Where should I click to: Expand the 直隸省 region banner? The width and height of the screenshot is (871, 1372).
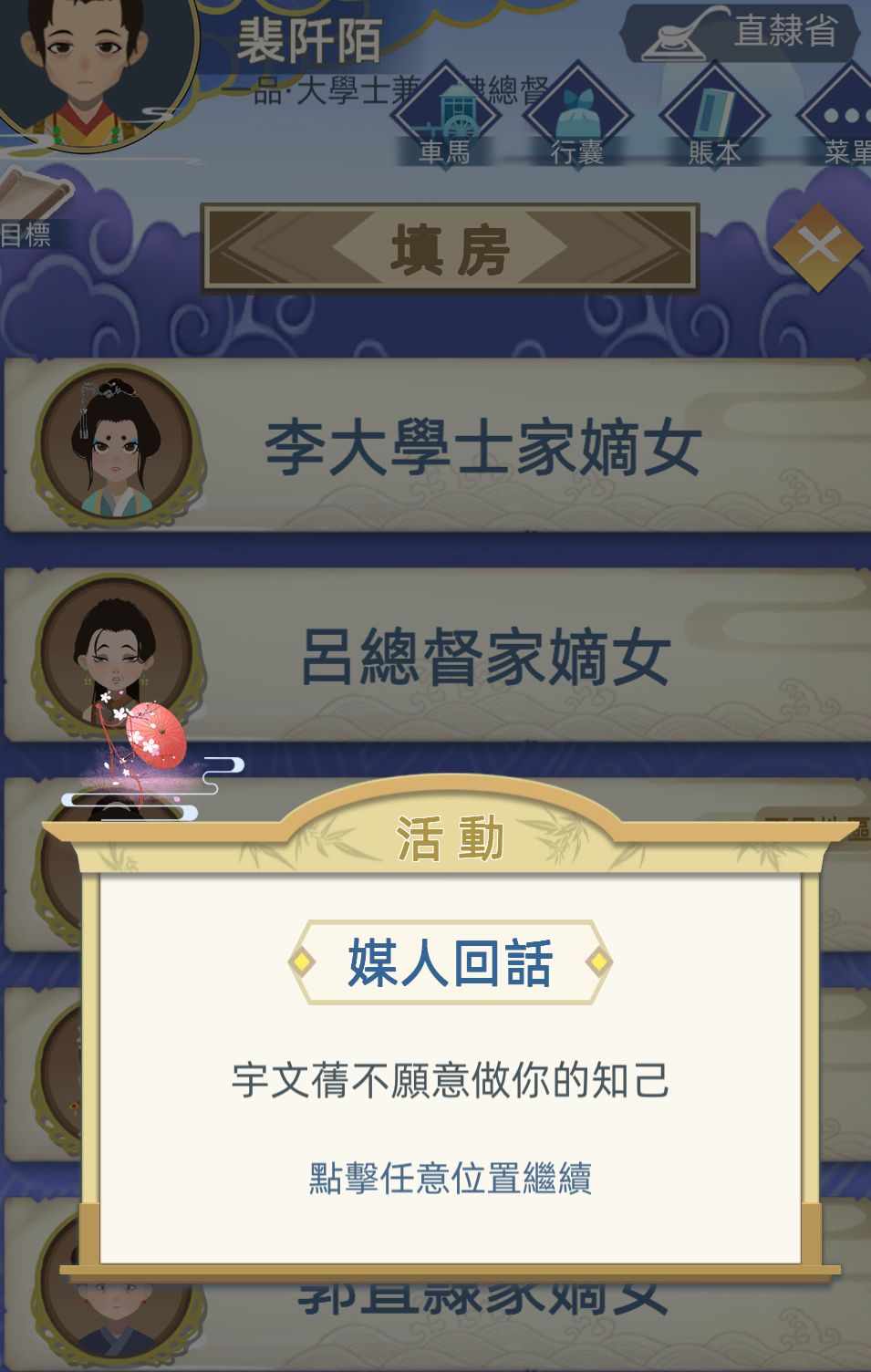(x=784, y=27)
